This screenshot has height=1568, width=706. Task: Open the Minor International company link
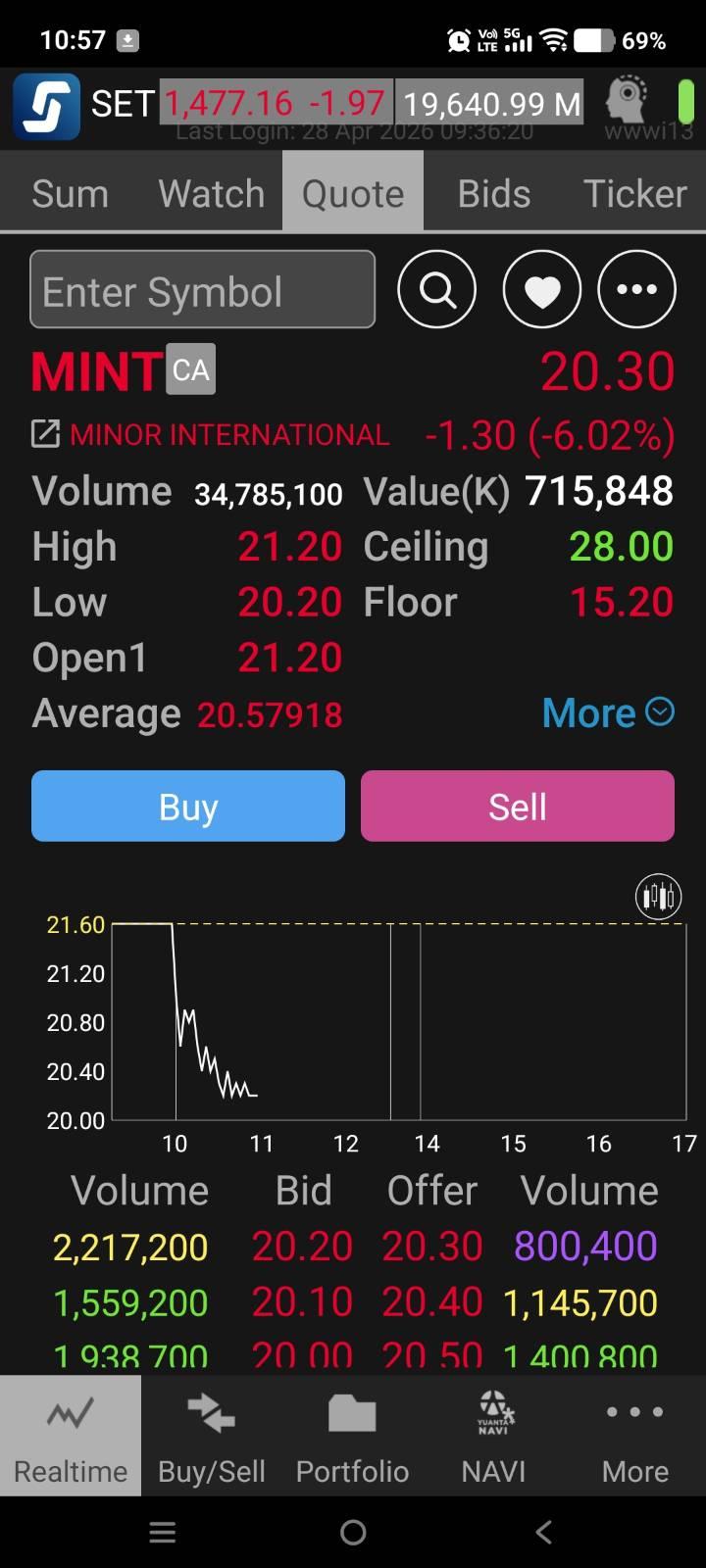pyautogui.click(x=212, y=434)
